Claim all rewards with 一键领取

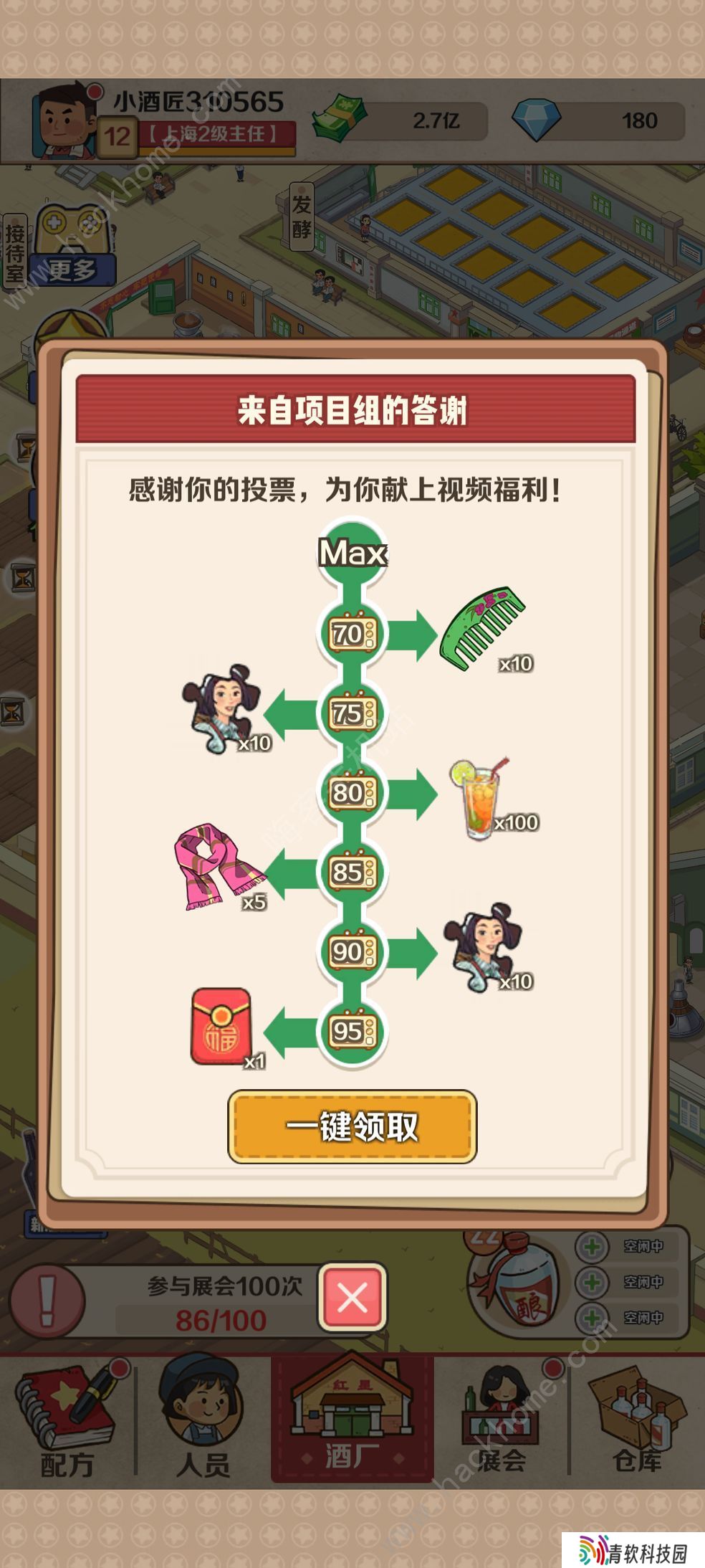click(x=352, y=1126)
